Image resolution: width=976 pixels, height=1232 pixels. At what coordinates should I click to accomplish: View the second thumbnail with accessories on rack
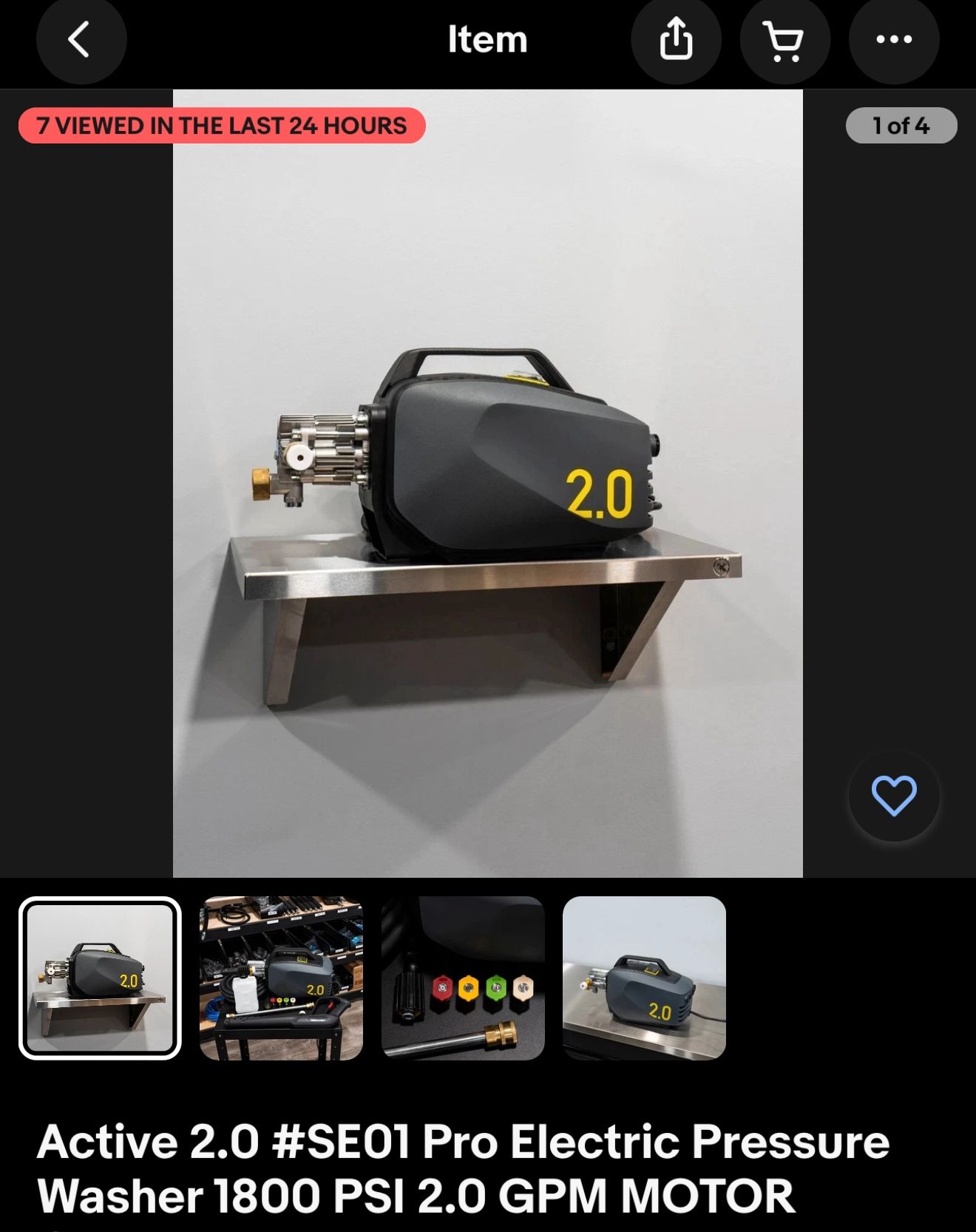(281, 978)
